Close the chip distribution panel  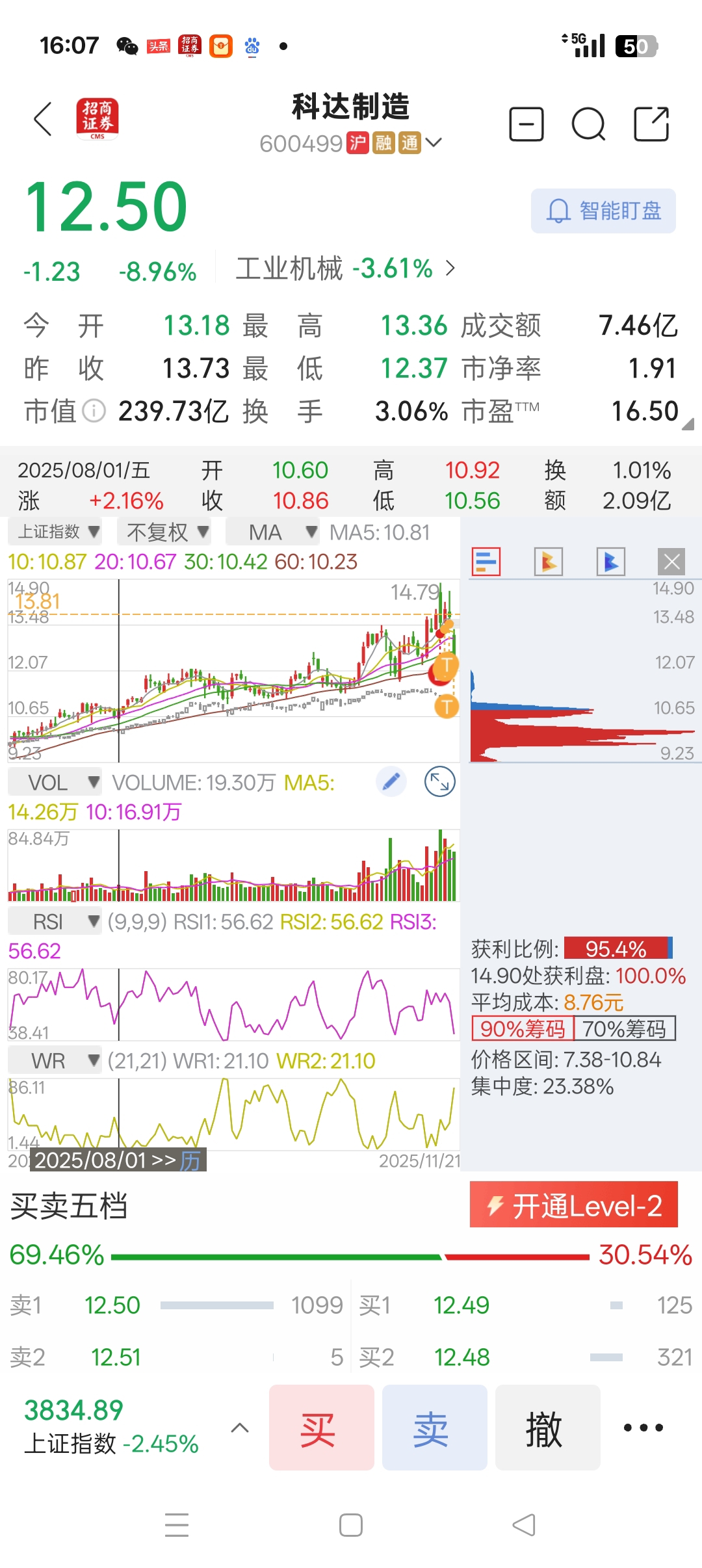[671, 562]
